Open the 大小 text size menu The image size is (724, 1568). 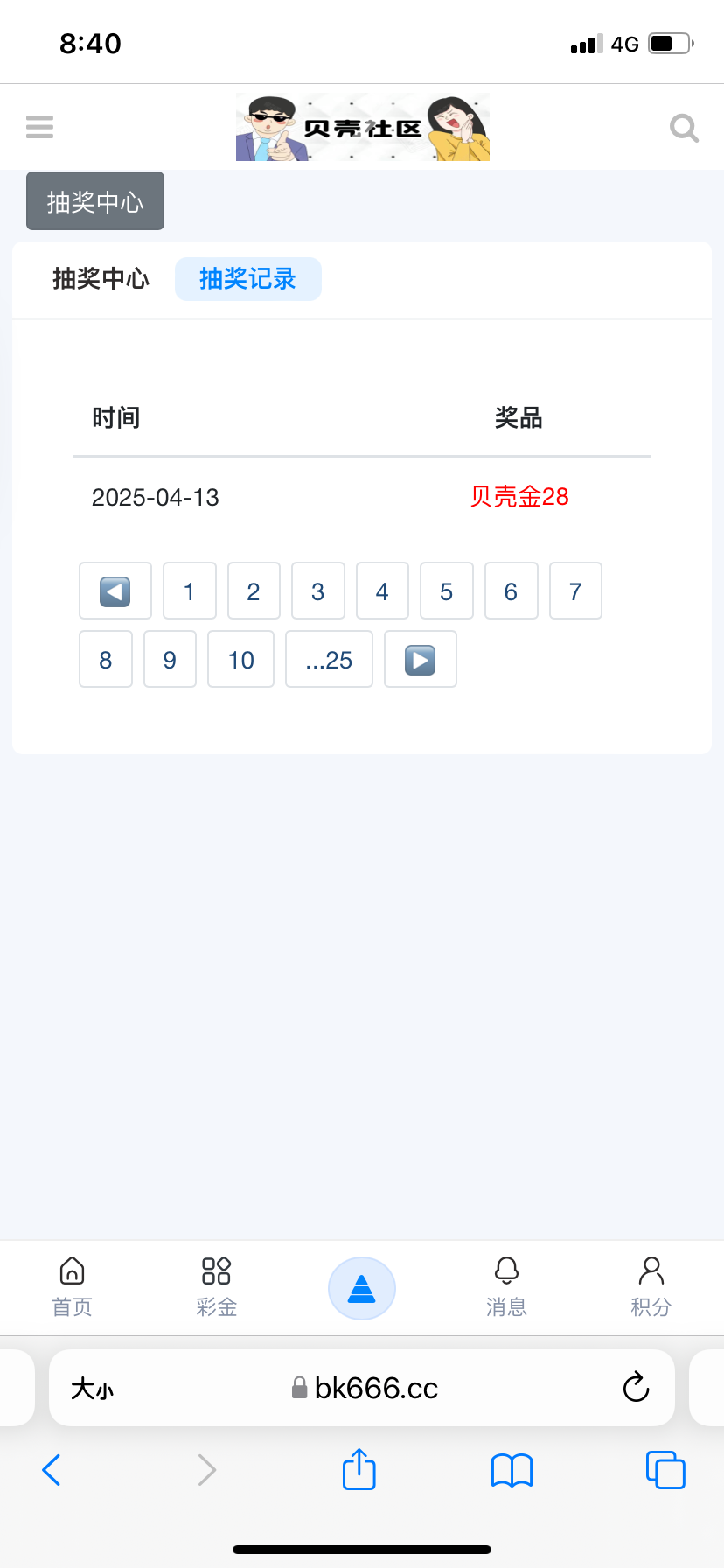pos(92,1388)
